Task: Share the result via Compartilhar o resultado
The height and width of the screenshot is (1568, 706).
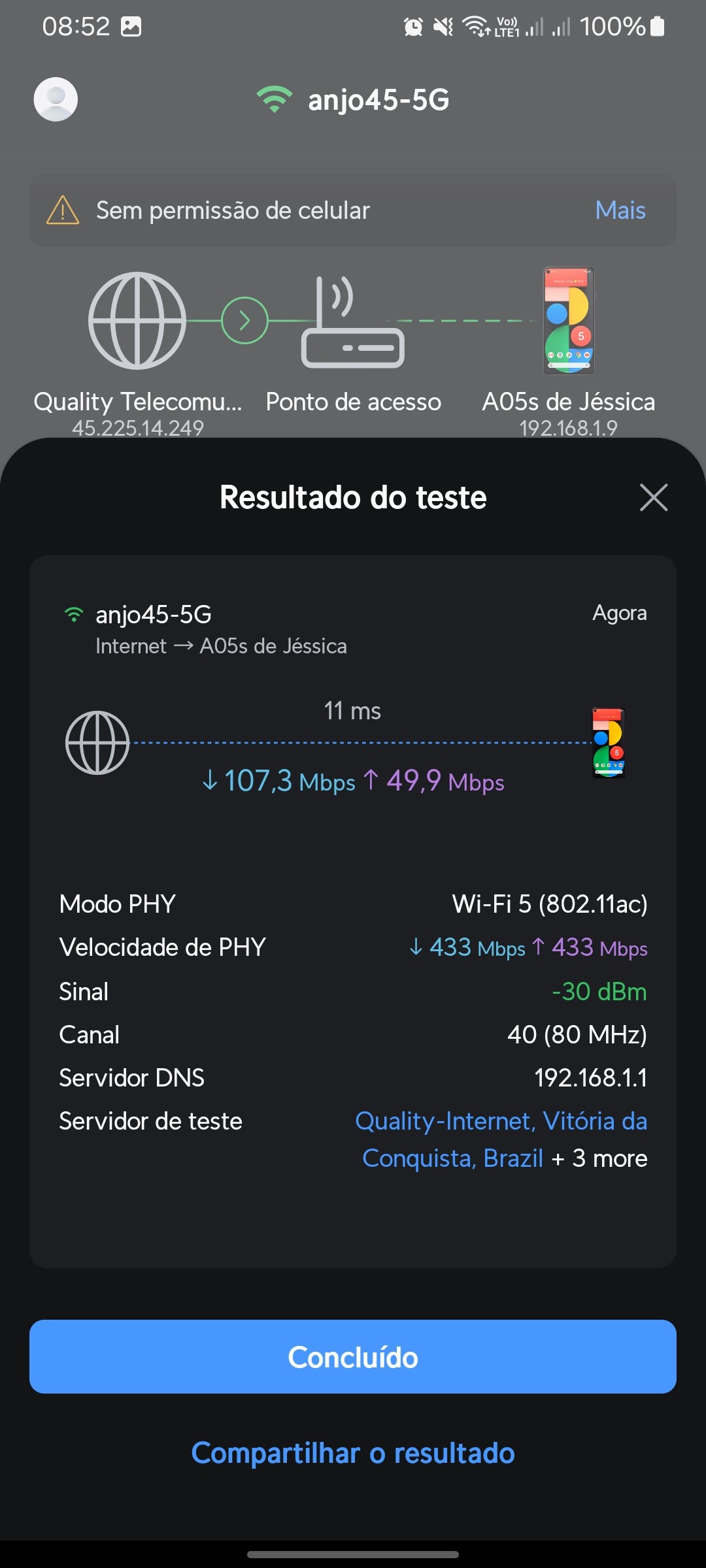Action: coord(353,1454)
